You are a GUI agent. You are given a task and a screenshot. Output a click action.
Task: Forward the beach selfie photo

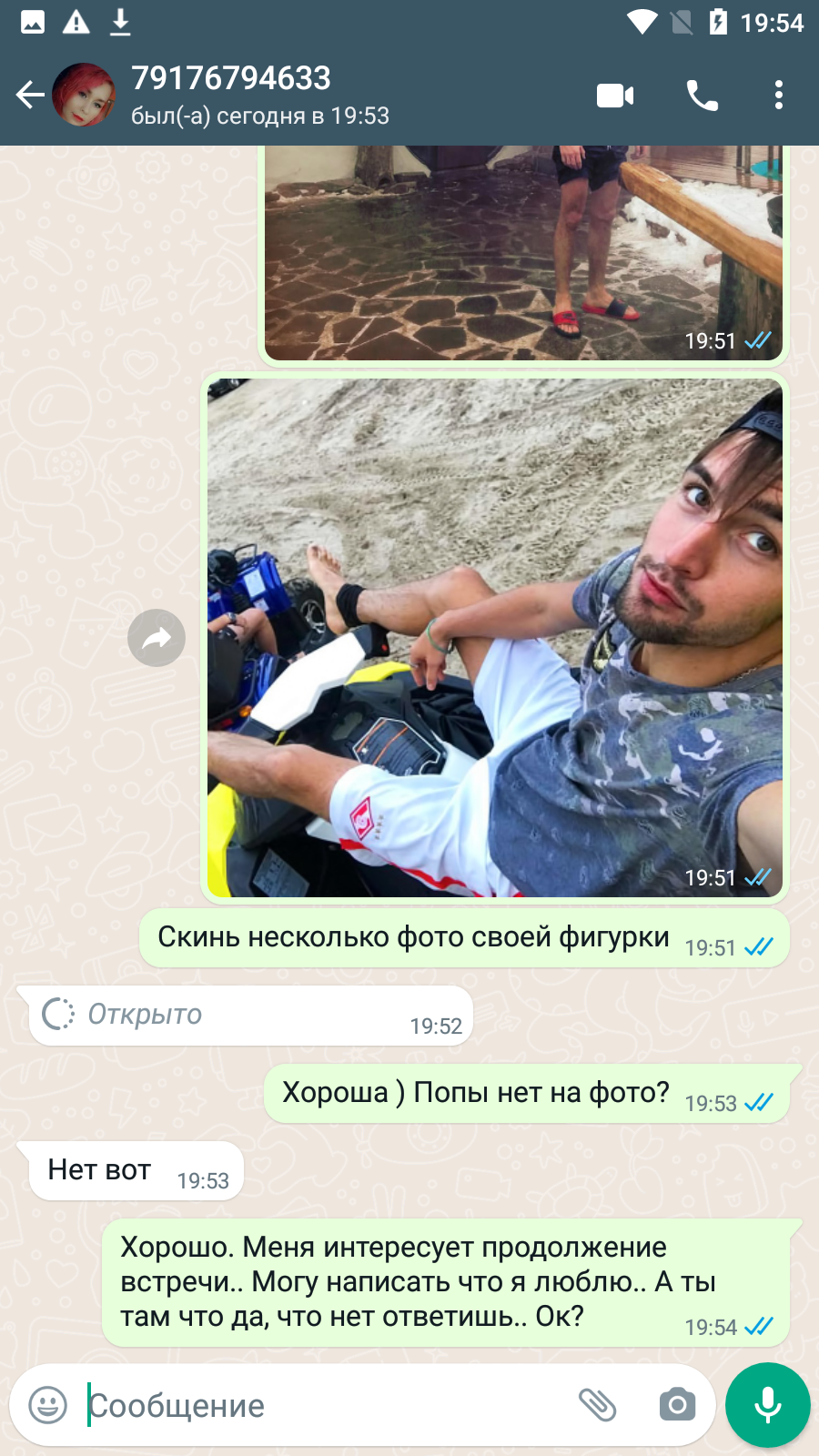(157, 637)
